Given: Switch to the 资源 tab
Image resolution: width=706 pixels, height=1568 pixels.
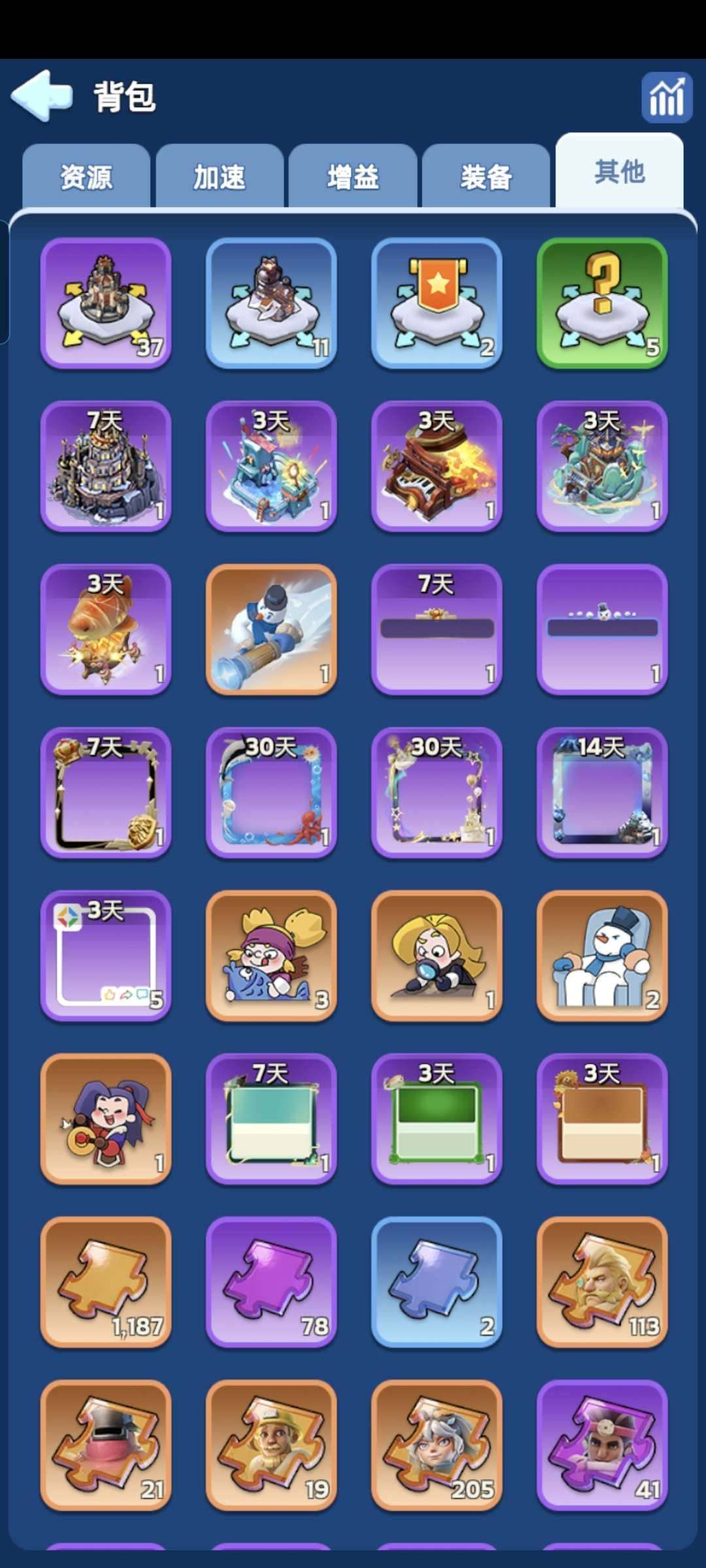Looking at the screenshot, I should pos(86,176).
